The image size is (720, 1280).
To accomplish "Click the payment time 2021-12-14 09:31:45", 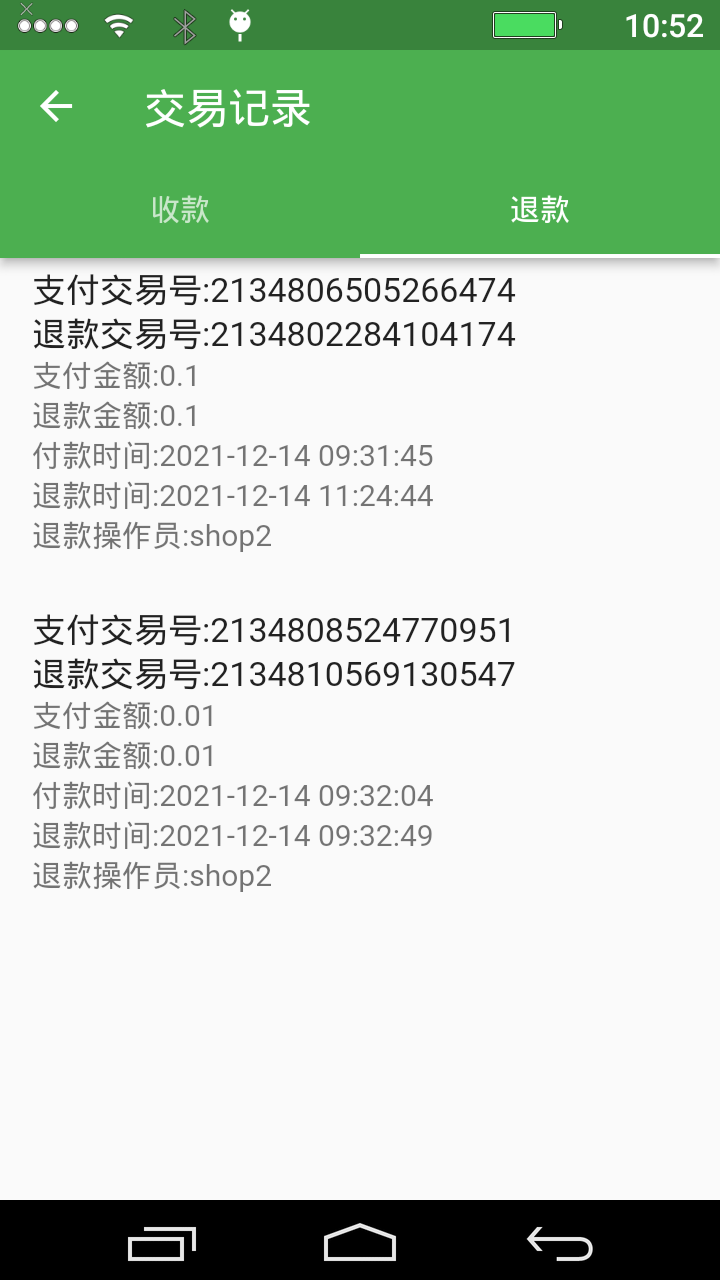I will tap(232, 456).
